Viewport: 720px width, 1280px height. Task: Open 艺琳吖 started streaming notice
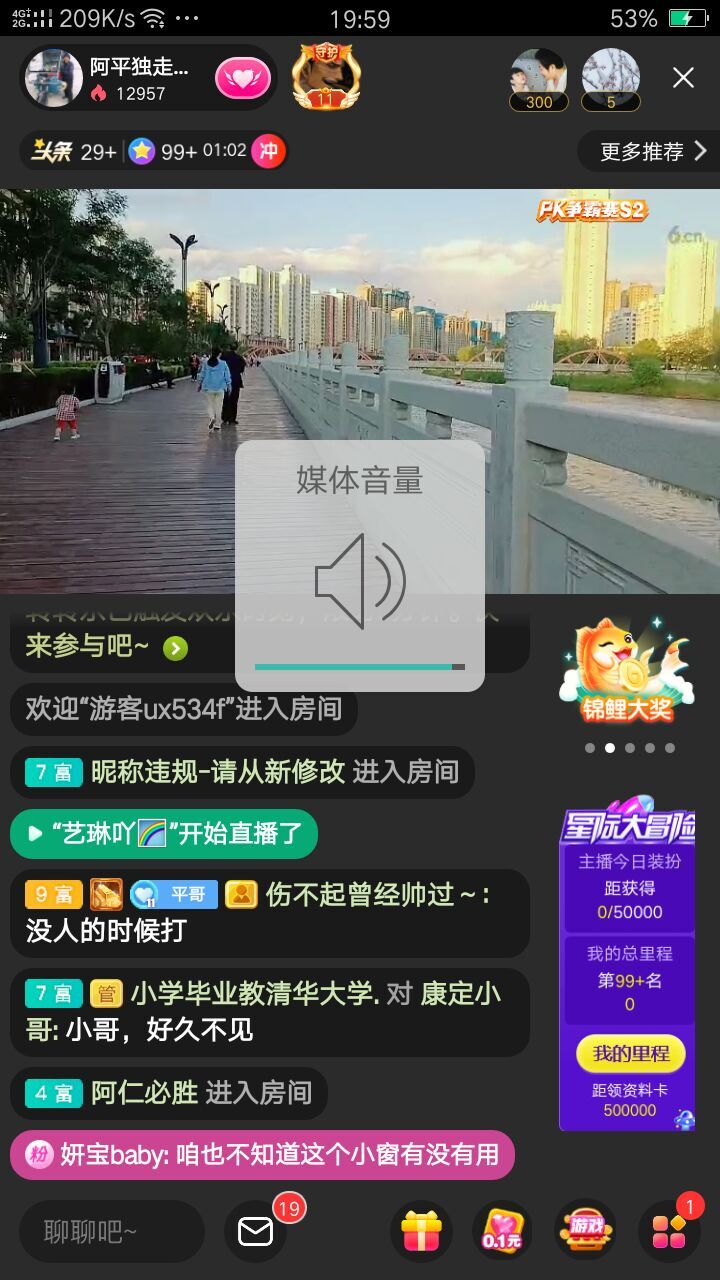coord(164,834)
